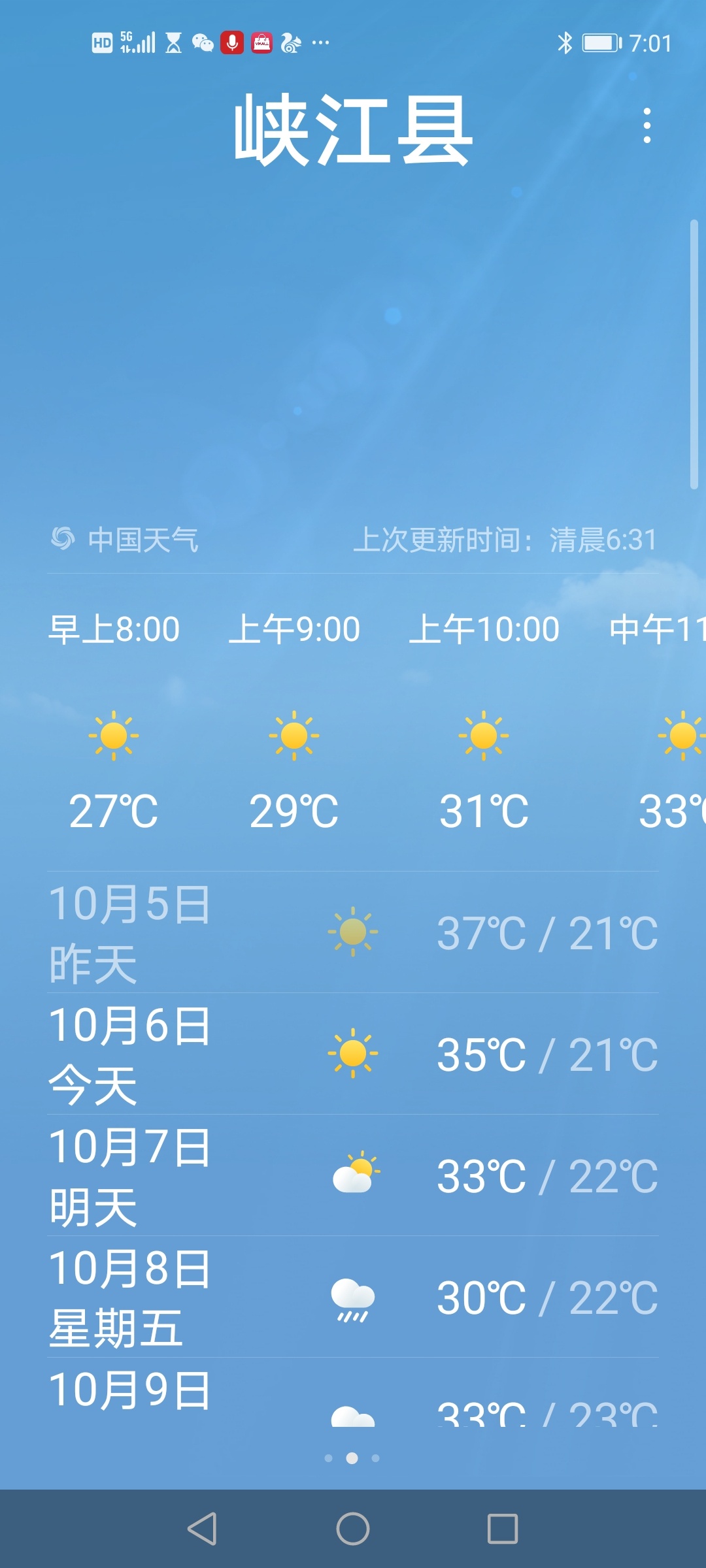Open the recent apps view
This screenshot has height=1568, width=706.
pos(502,1529)
